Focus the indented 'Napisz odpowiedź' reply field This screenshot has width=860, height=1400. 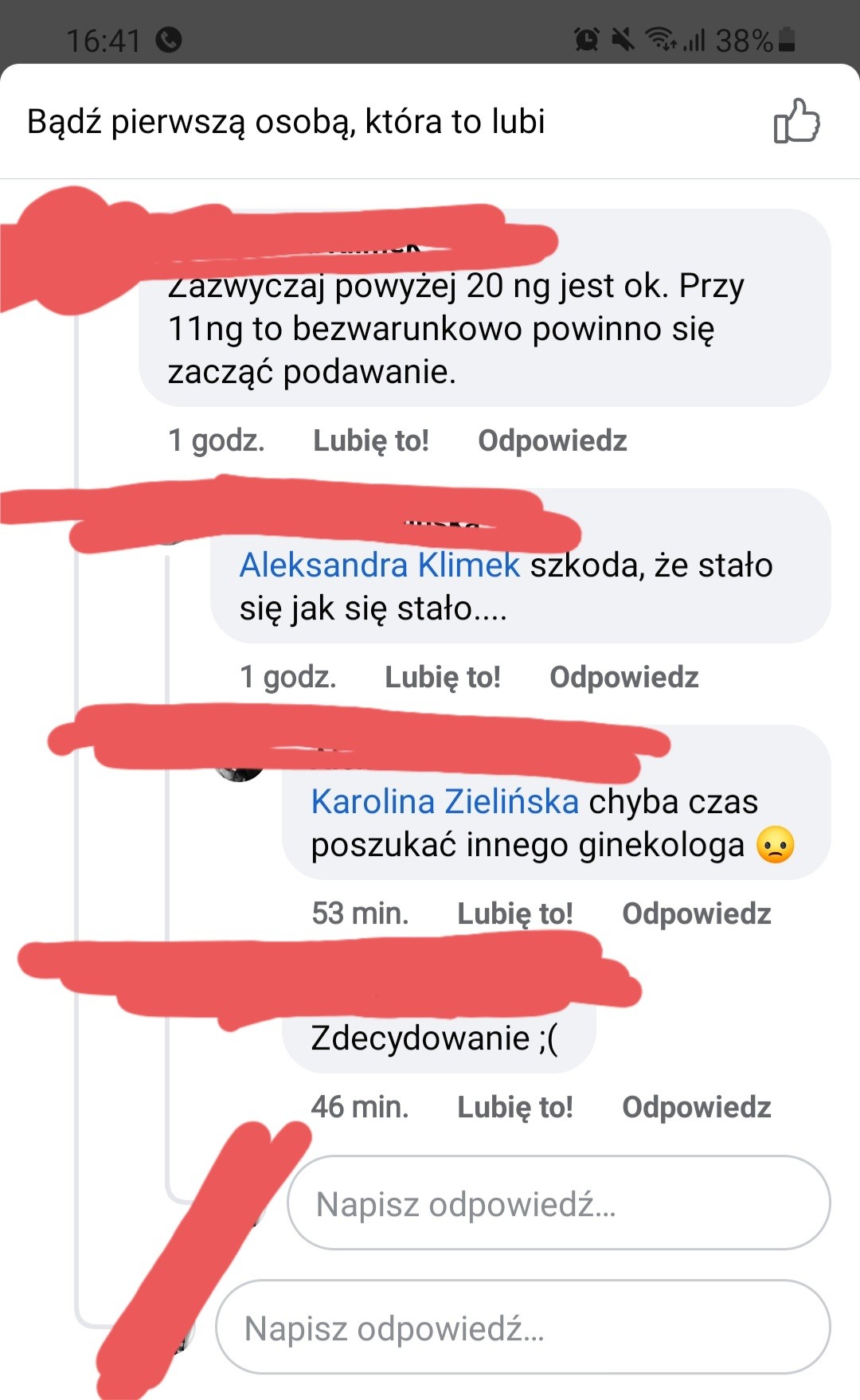pyautogui.click(x=557, y=1203)
